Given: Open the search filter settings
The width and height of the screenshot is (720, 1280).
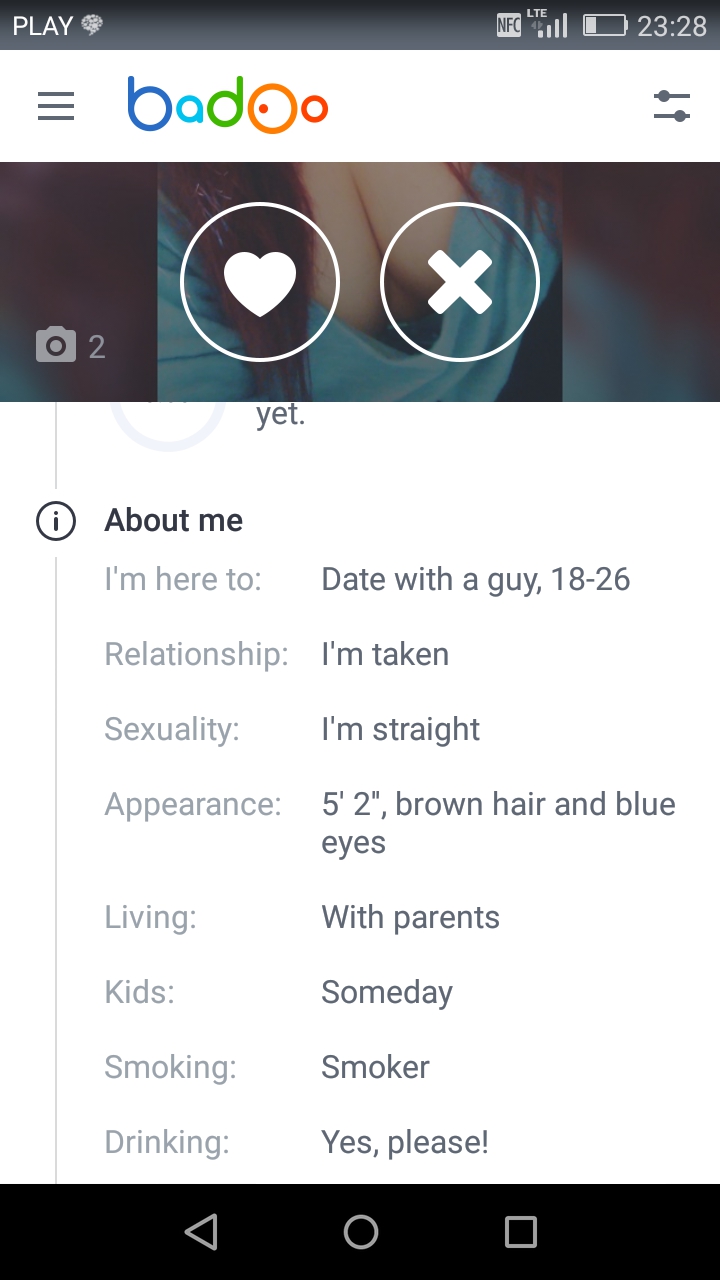Looking at the screenshot, I should [672, 106].
